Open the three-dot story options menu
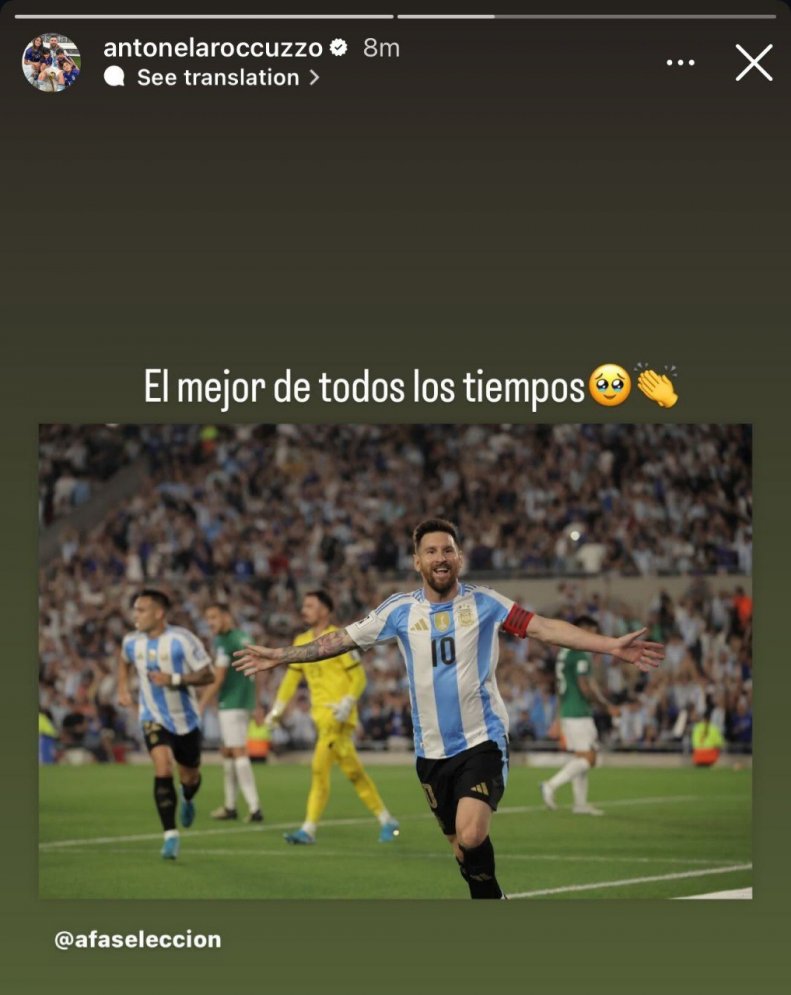The image size is (791, 995). 680,63
